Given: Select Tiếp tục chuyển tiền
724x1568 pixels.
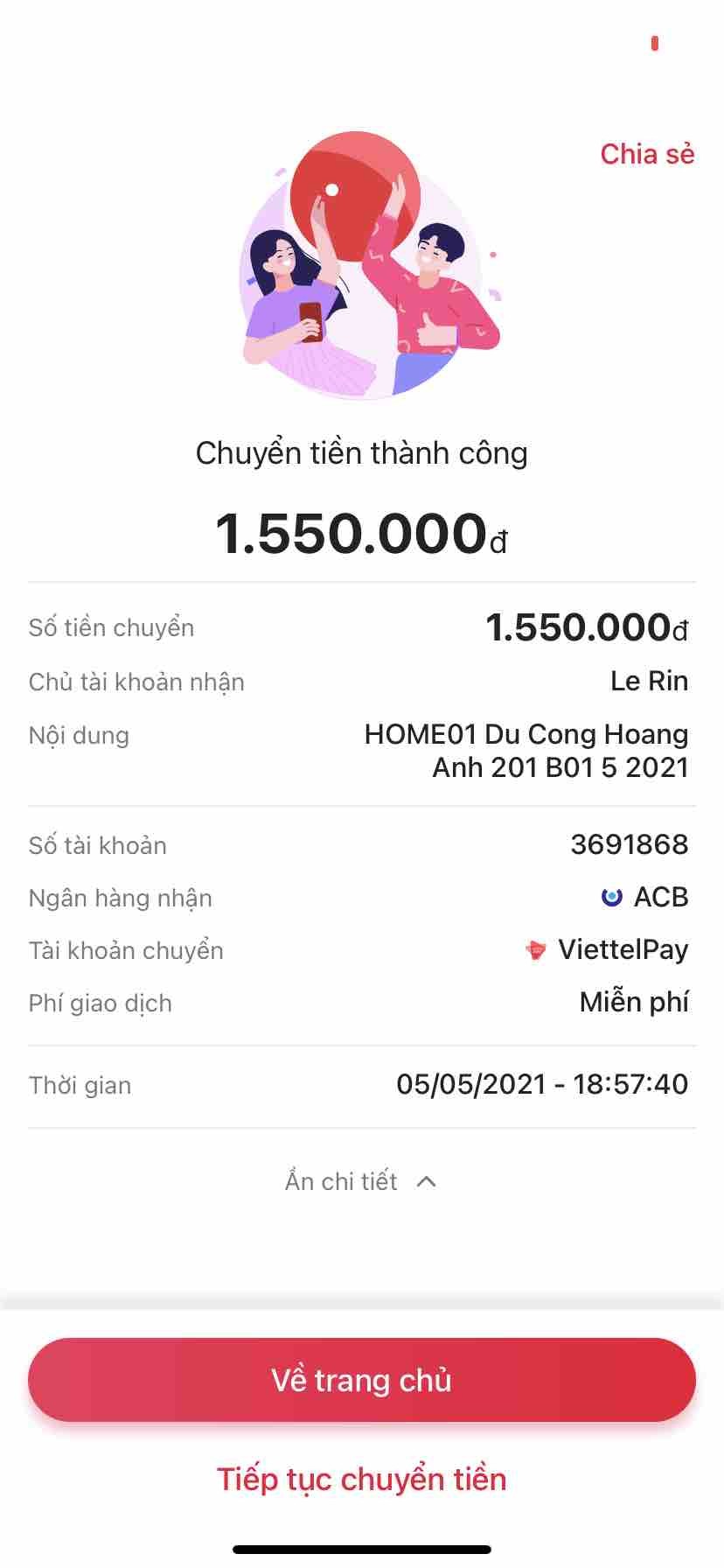Looking at the screenshot, I should 362,1480.
